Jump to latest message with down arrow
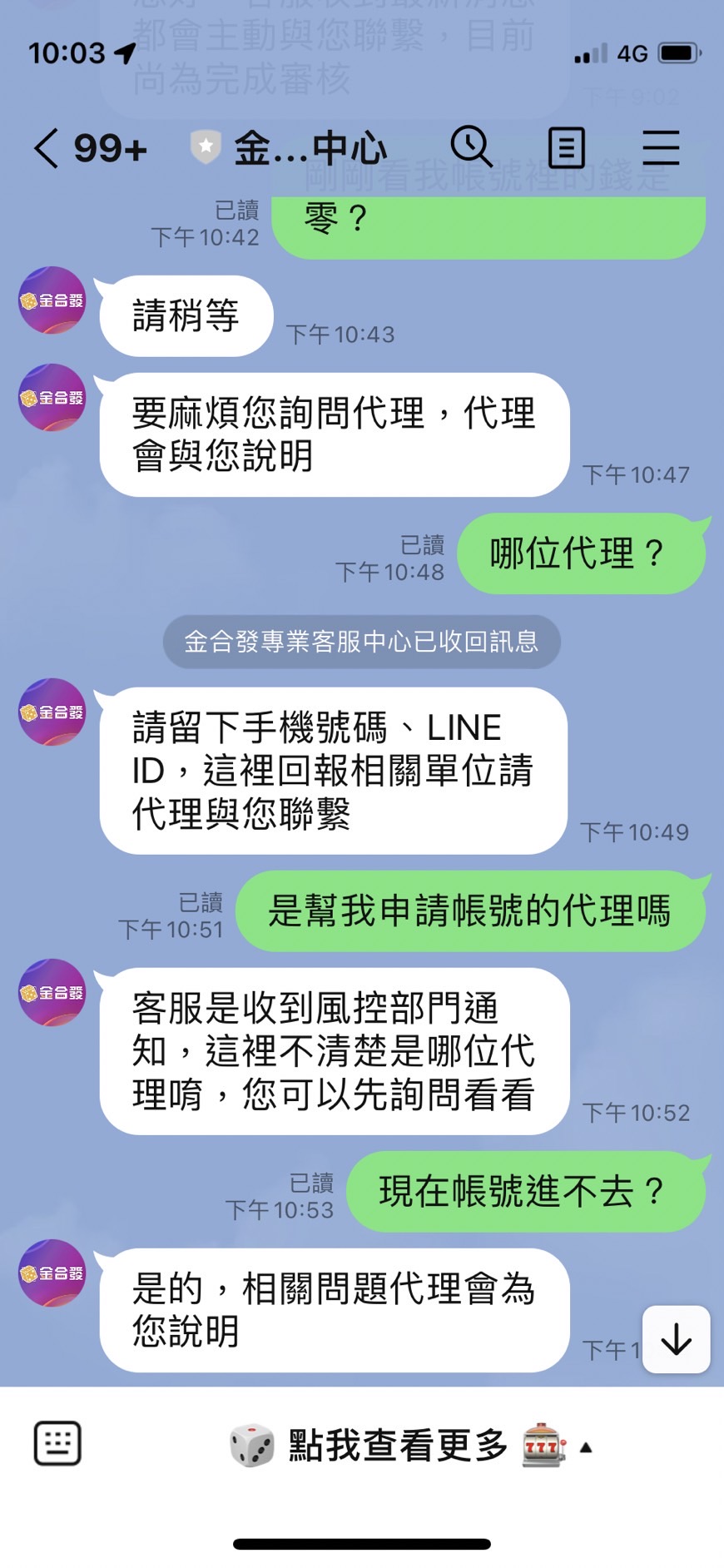The image size is (724, 1568). 676,1339
